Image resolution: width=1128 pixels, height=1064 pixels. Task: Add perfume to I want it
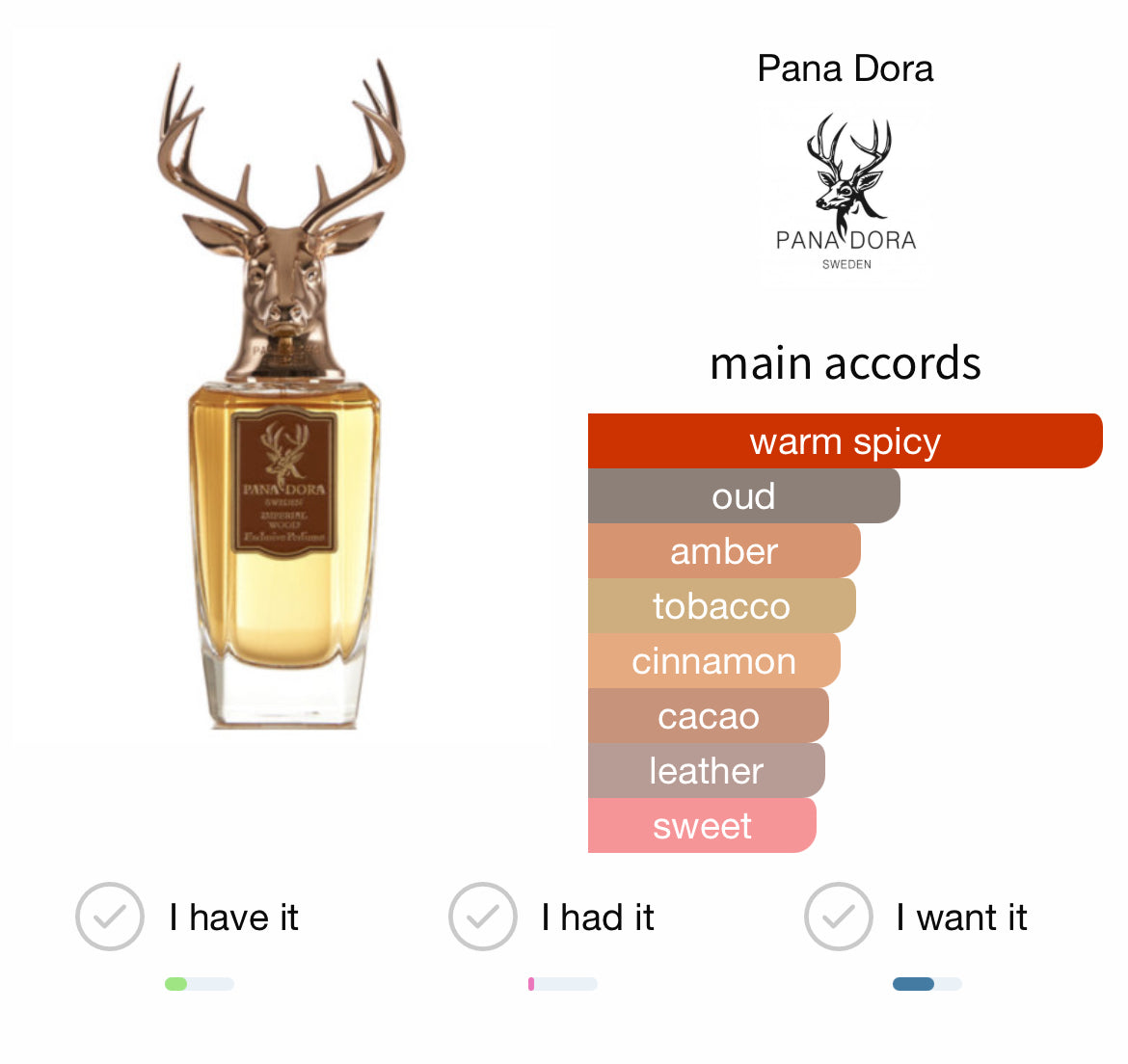pyautogui.click(x=839, y=917)
